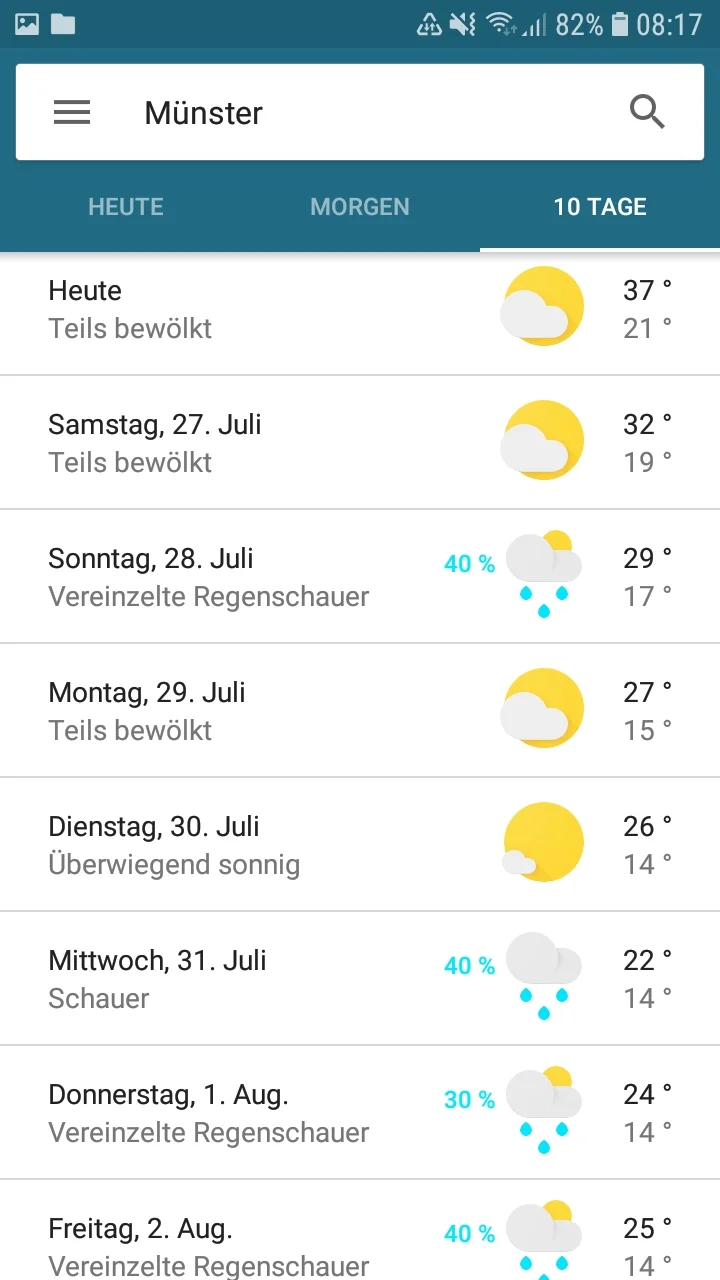Tap the Wi-Fi signal indicator
The image size is (720, 1280).
coord(500,25)
